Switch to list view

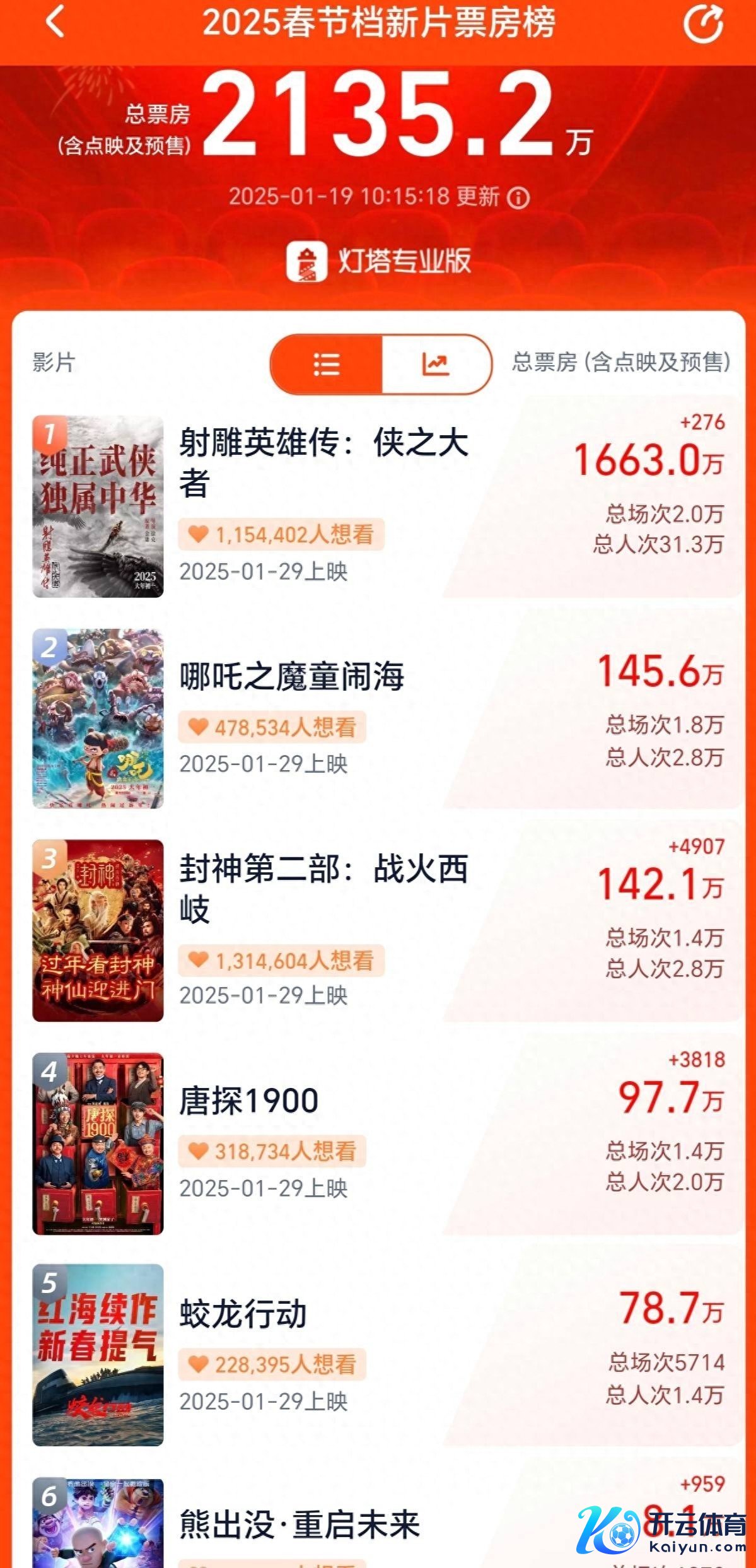327,364
